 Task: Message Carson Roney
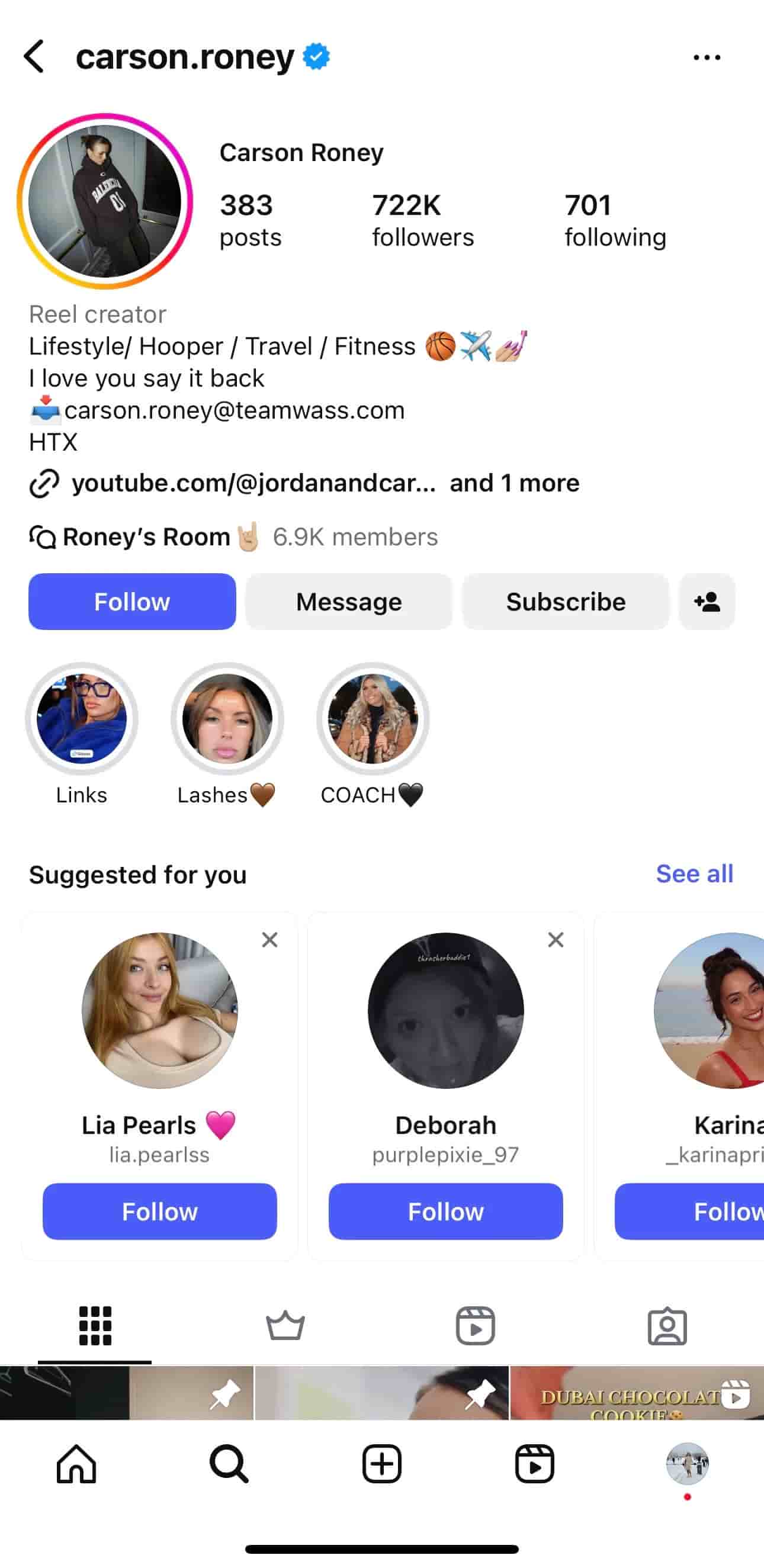click(x=349, y=602)
